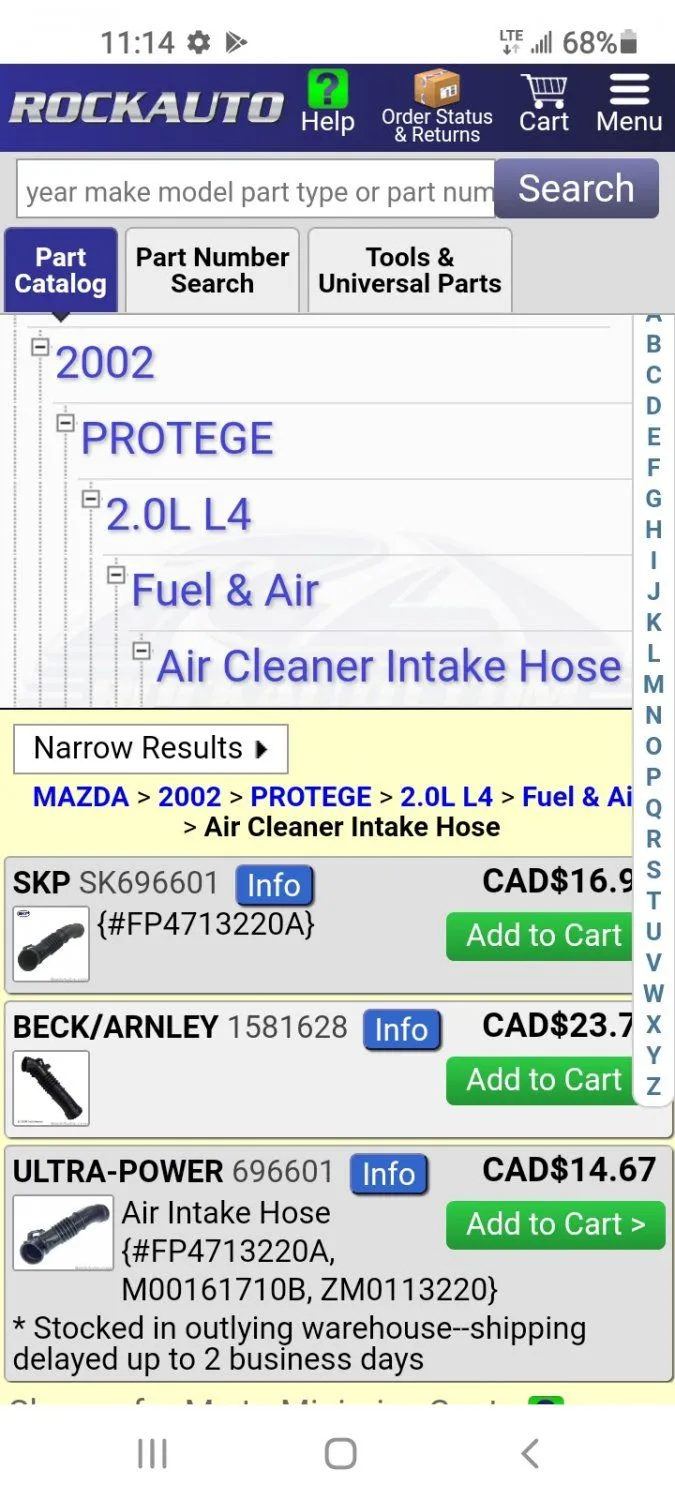Switch to Part Number Search tab
Image resolution: width=675 pixels, height=1500 pixels.
coord(212,270)
